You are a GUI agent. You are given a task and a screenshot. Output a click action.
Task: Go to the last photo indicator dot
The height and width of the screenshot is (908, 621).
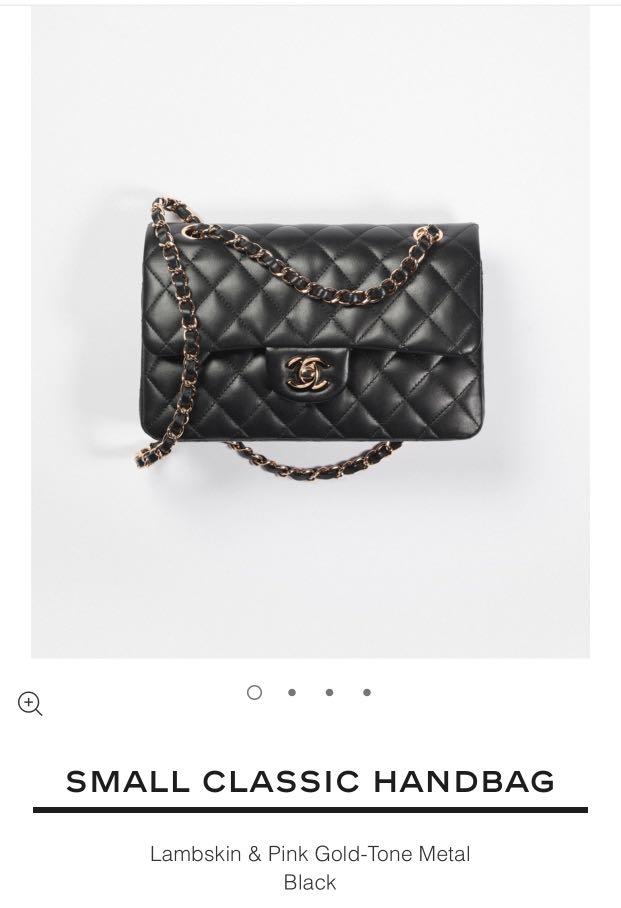coord(367,692)
